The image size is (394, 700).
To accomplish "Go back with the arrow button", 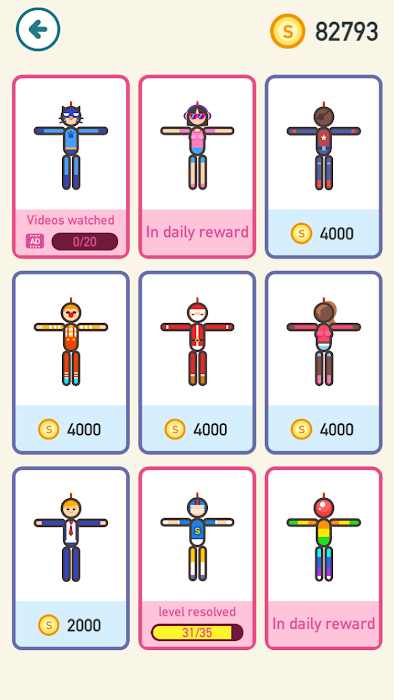I will 38,29.
